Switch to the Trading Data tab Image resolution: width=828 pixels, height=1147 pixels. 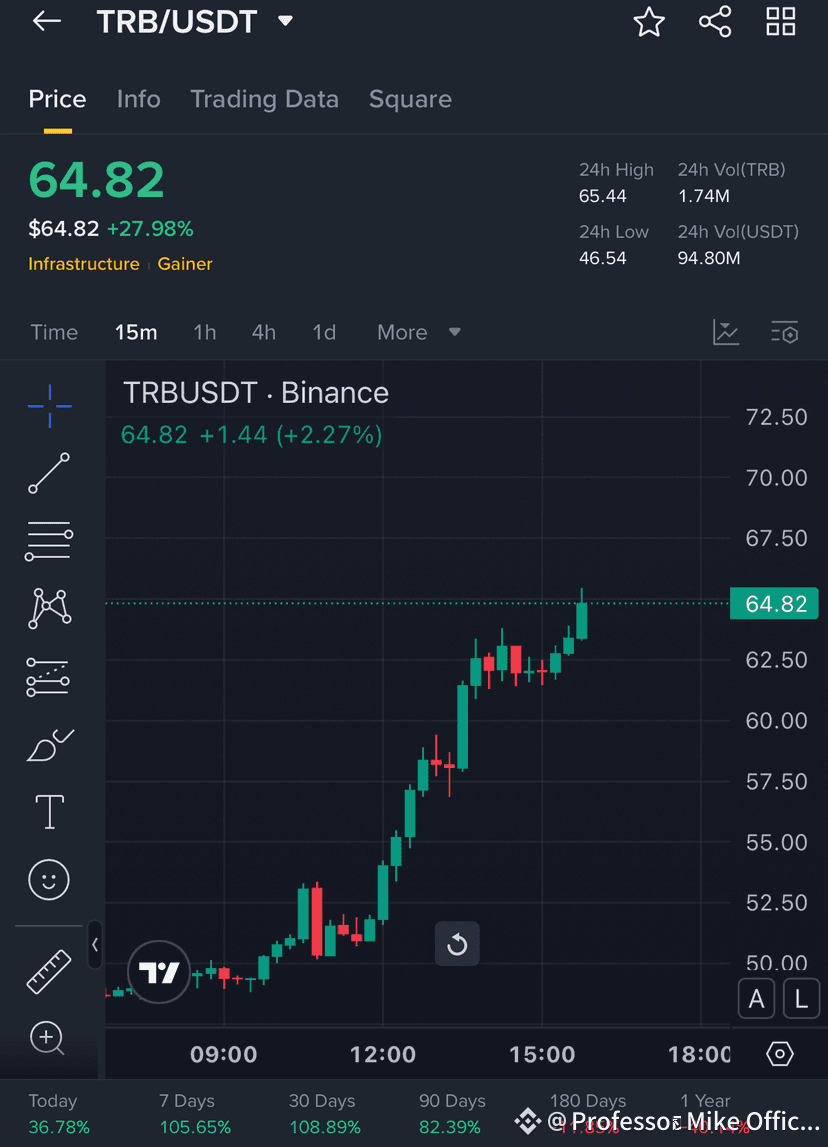[264, 99]
